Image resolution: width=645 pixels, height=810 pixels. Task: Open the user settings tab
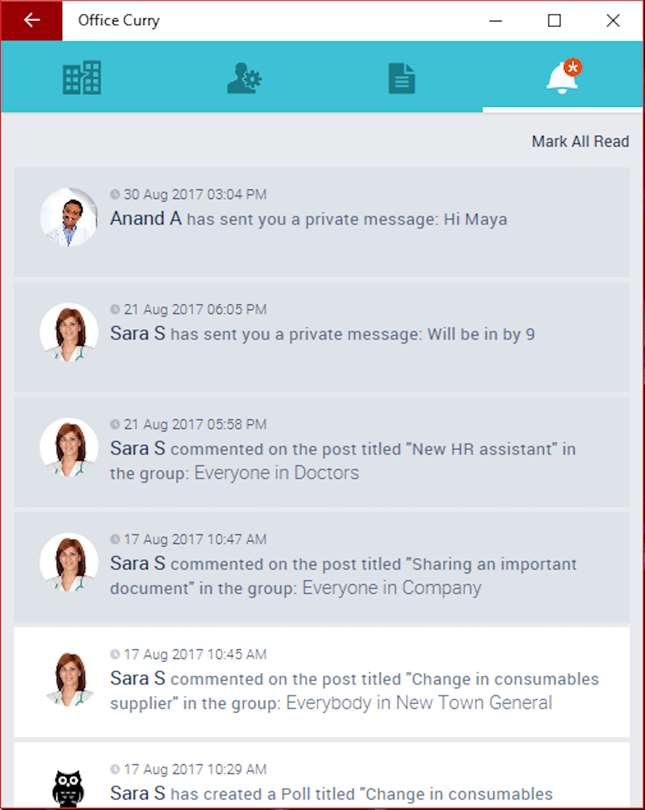click(243, 78)
